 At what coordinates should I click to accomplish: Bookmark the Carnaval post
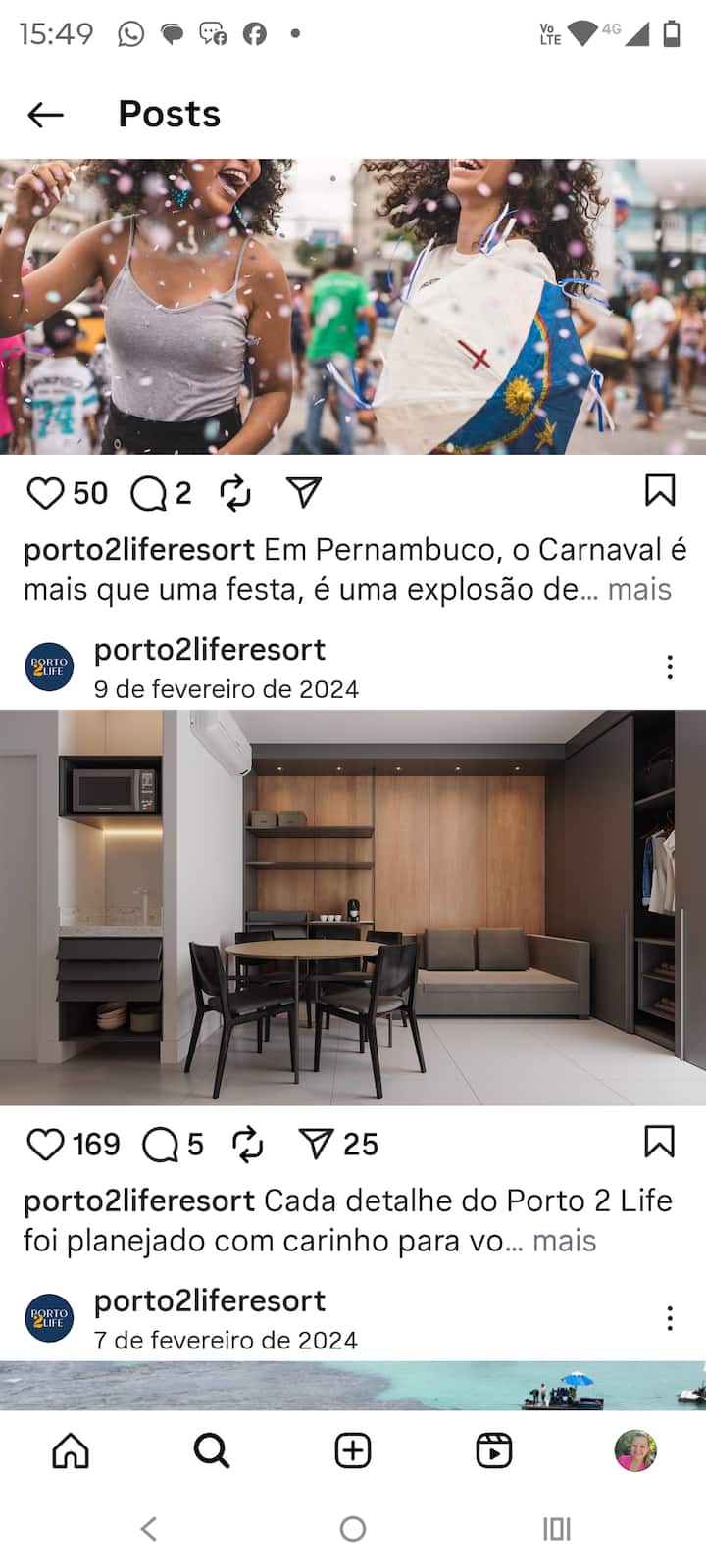click(x=660, y=490)
